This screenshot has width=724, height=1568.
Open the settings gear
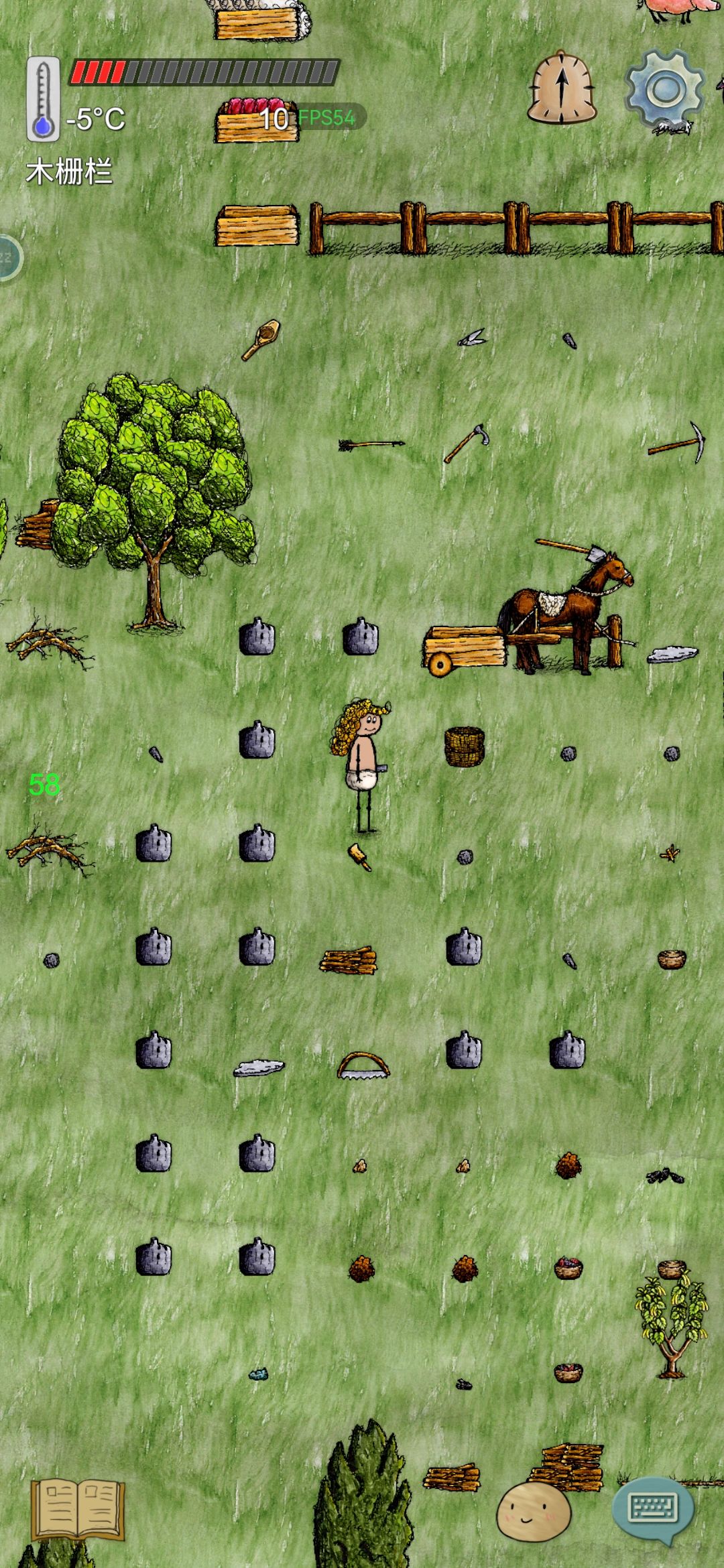[x=664, y=88]
